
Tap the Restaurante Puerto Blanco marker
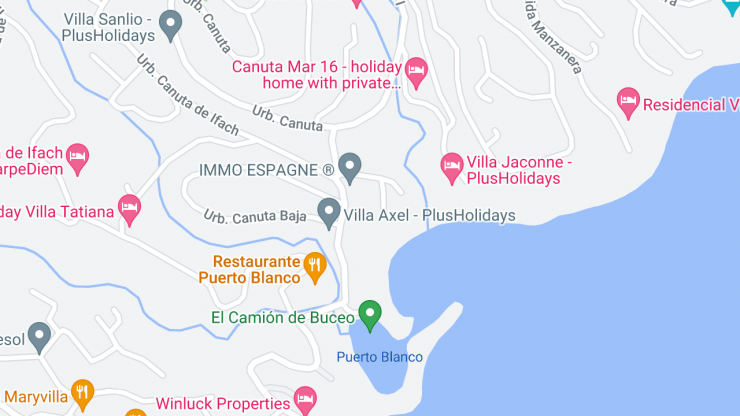[x=315, y=266]
